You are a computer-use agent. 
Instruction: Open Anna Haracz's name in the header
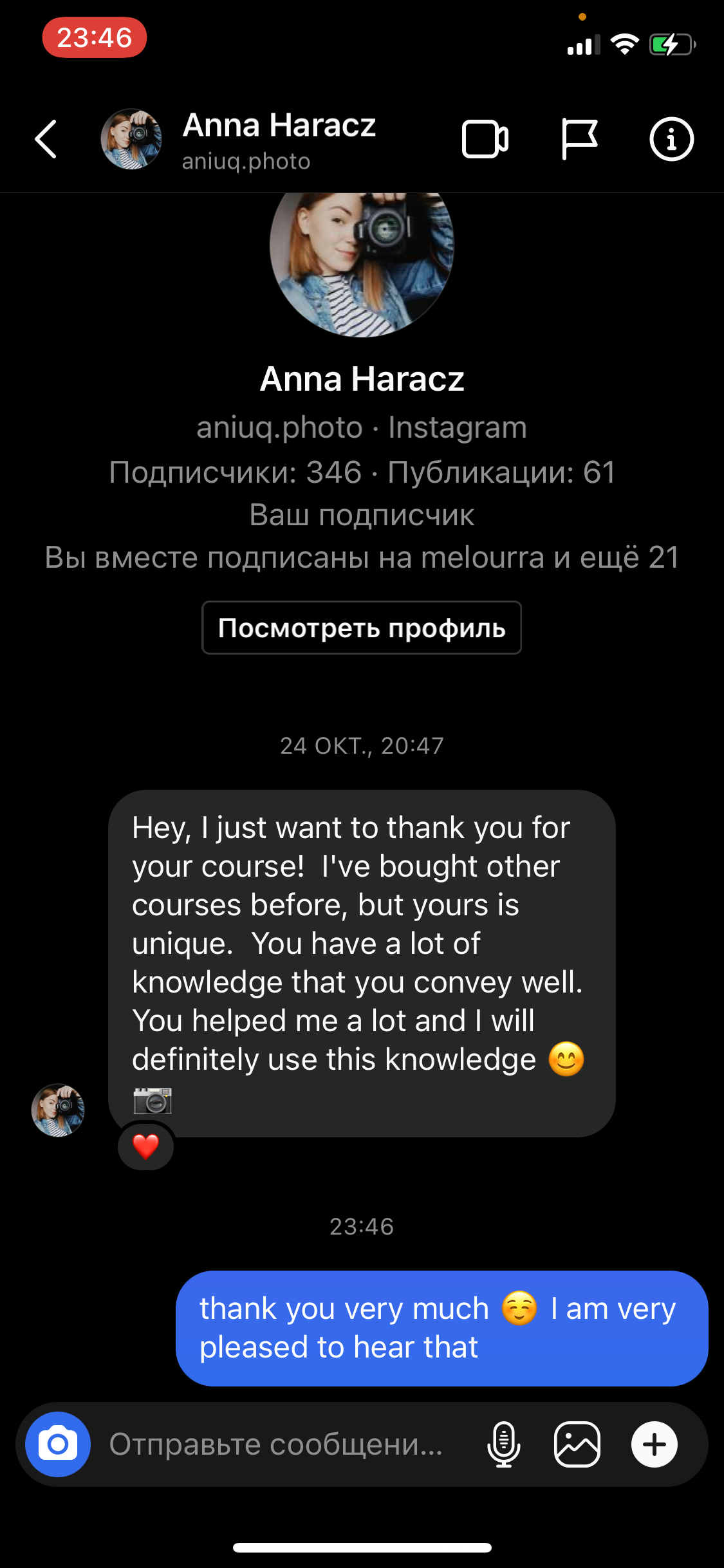(x=279, y=126)
